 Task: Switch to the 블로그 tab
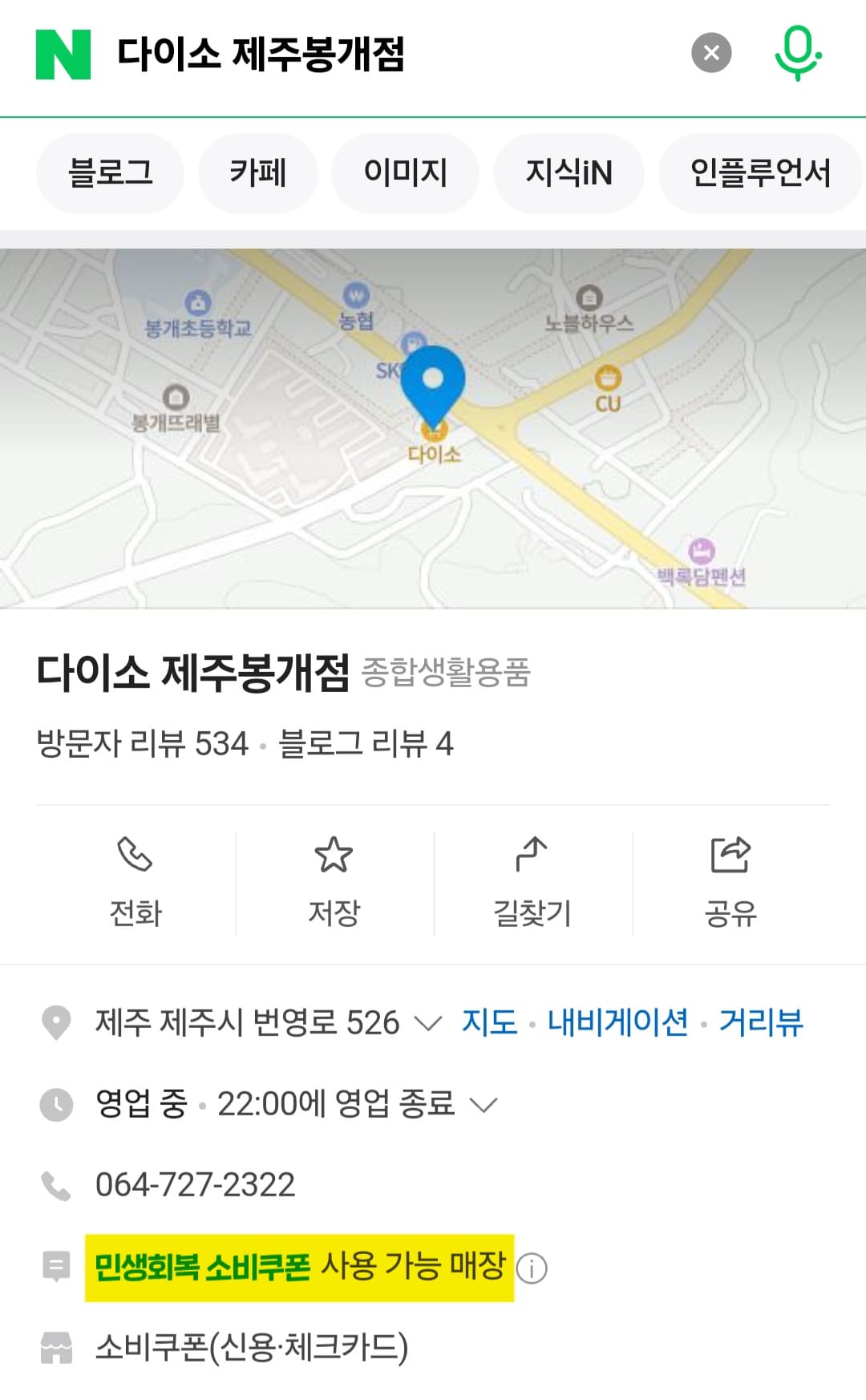coord(109,172)
